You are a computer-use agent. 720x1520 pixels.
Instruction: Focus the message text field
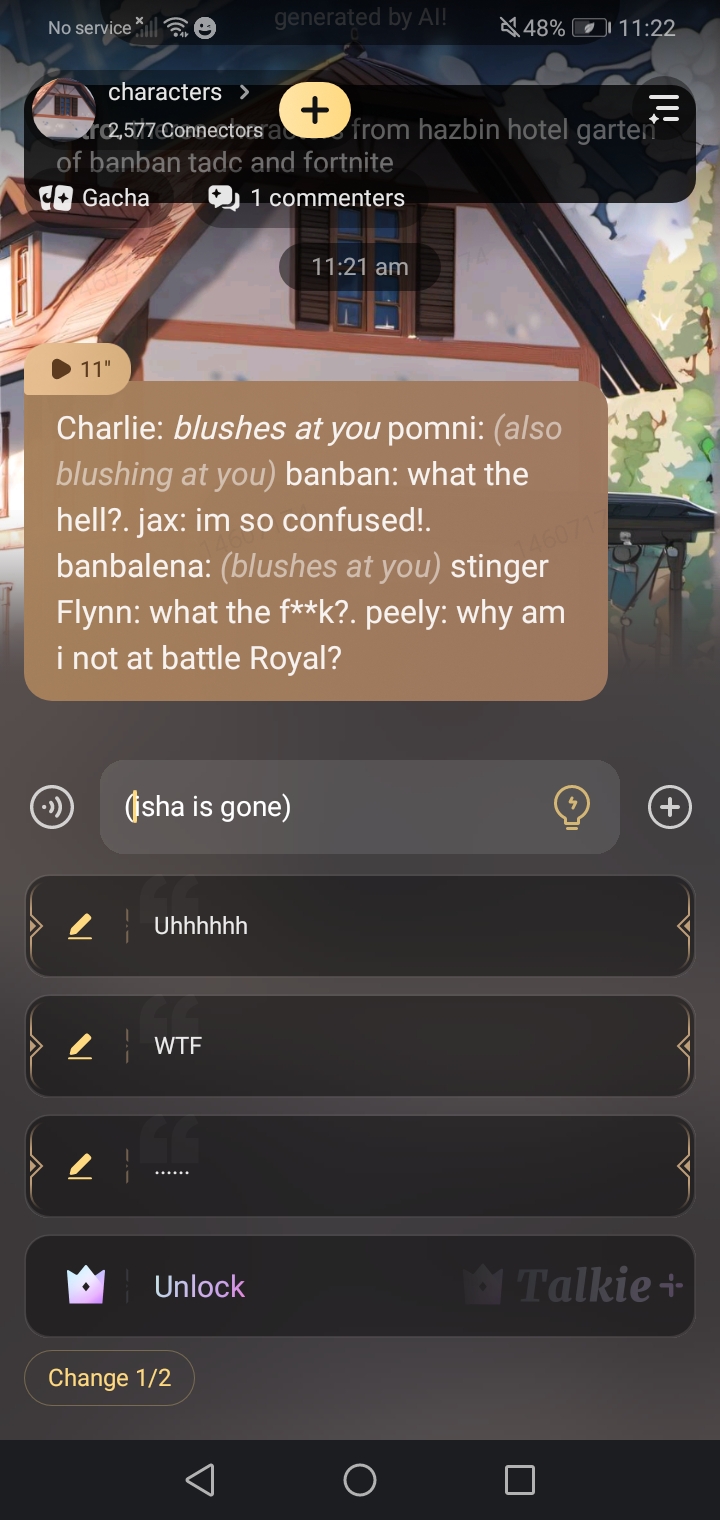330,807
